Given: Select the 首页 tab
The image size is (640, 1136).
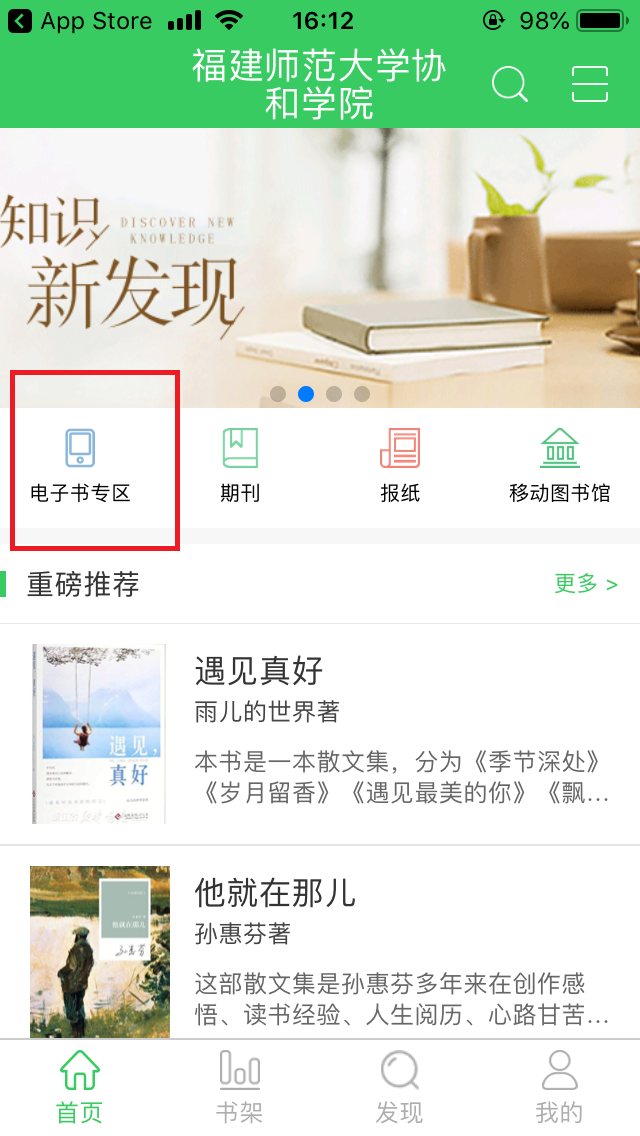Looking at the screenshot, I should (x=80, y=1088).
